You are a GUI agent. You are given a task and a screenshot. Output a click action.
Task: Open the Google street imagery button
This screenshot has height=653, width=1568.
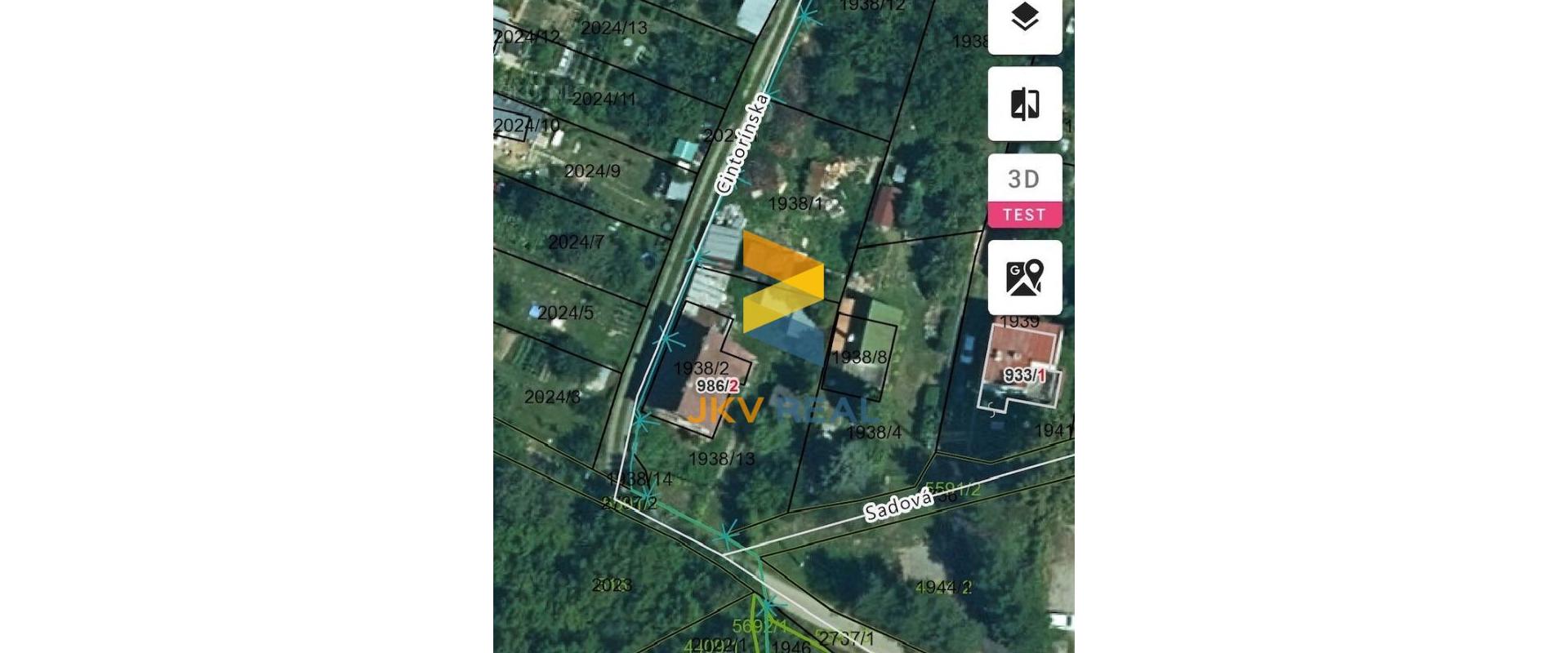pos(1024,278)
